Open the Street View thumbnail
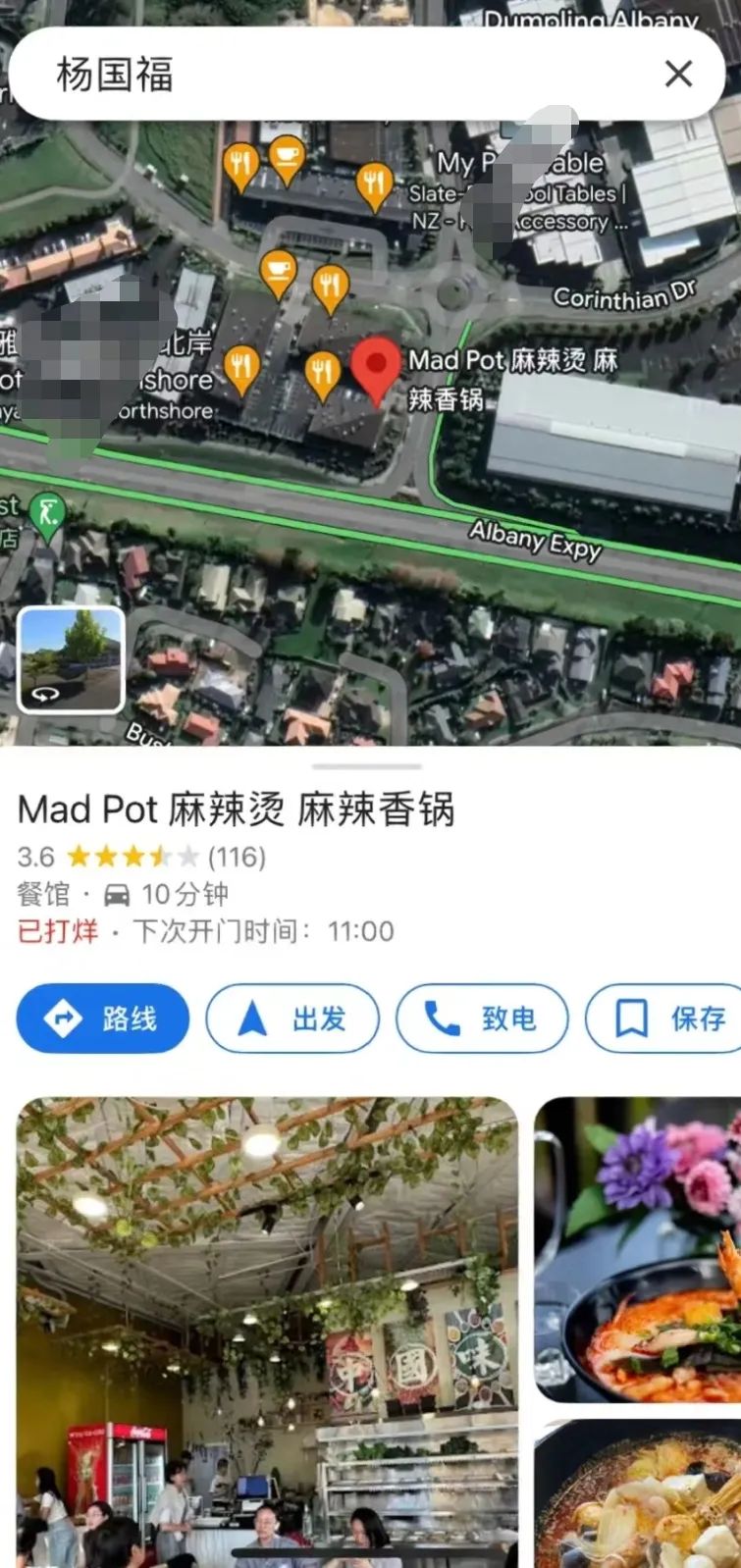Viewport: 741px width, 1568px height. 72,659
